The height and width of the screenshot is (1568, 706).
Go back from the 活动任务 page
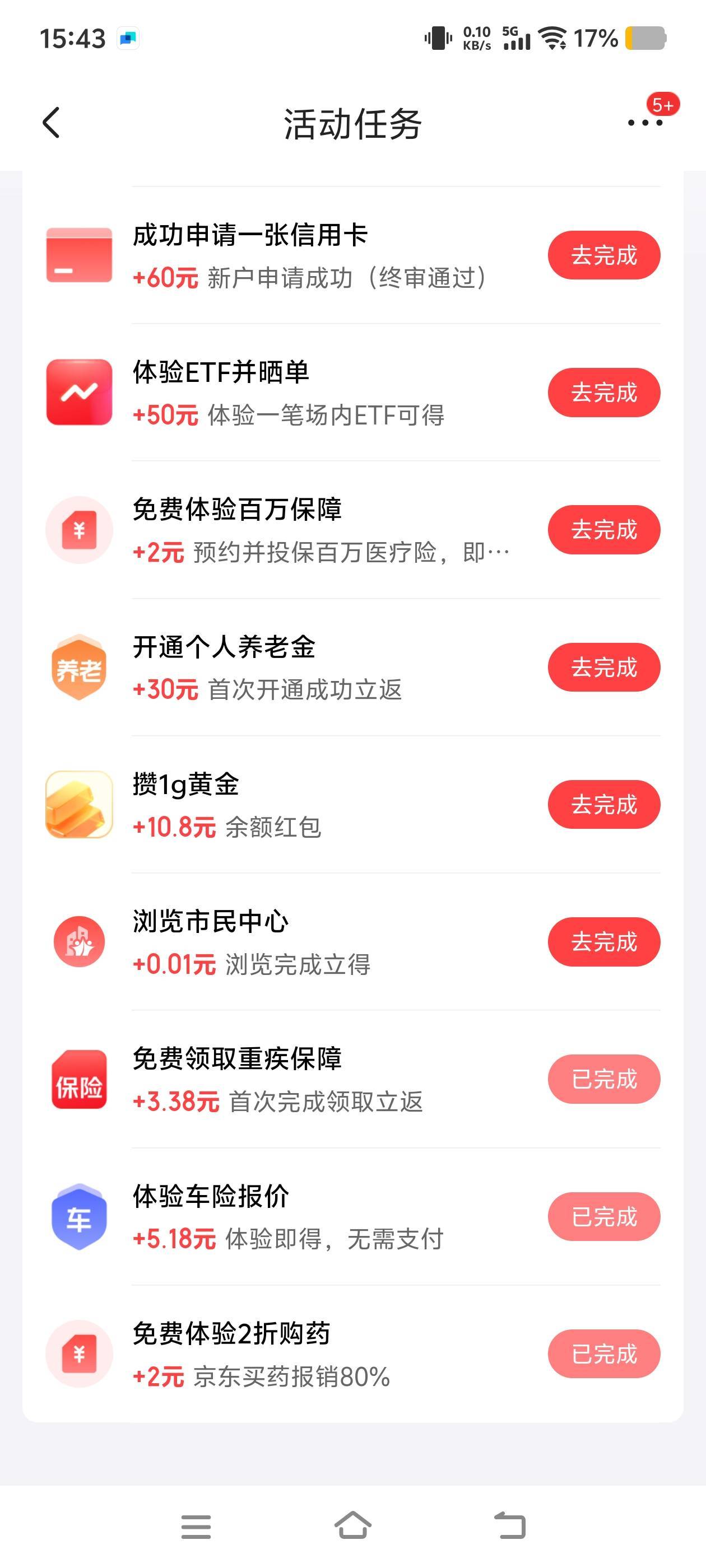(51, 123)
